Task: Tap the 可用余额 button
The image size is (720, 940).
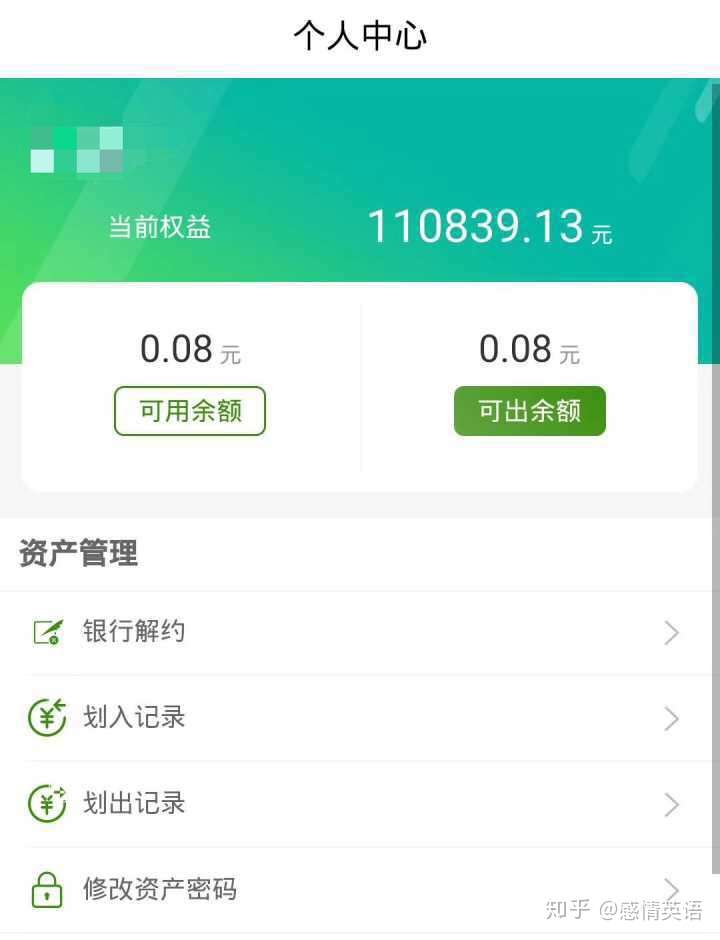Action: (190, 411)
